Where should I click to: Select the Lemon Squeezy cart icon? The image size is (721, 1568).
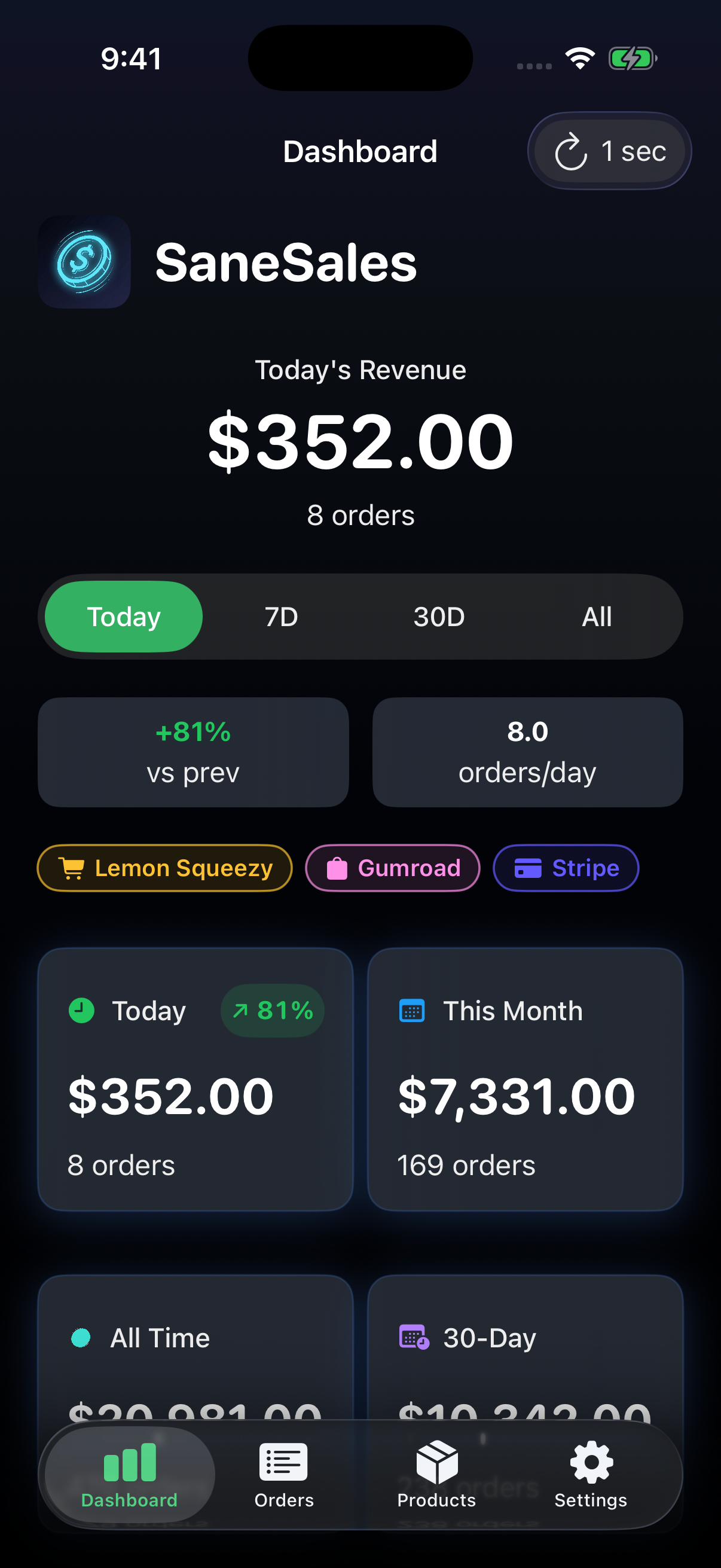tap(71, 868)
